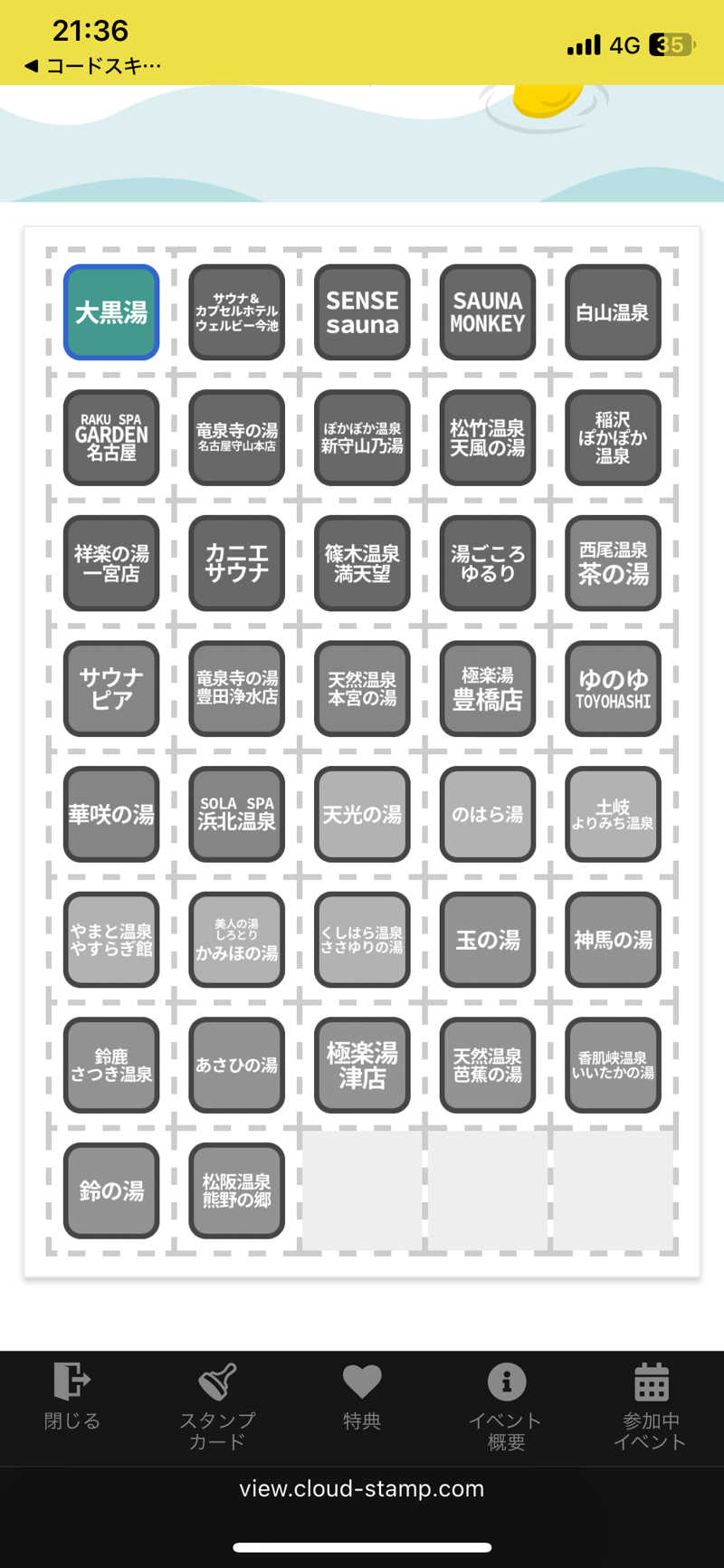The width and height of the screenshot is (724, 1568).
Task: Open the 特典 rewards tab
Action: pyautogui.click(x=362, y=1397)
